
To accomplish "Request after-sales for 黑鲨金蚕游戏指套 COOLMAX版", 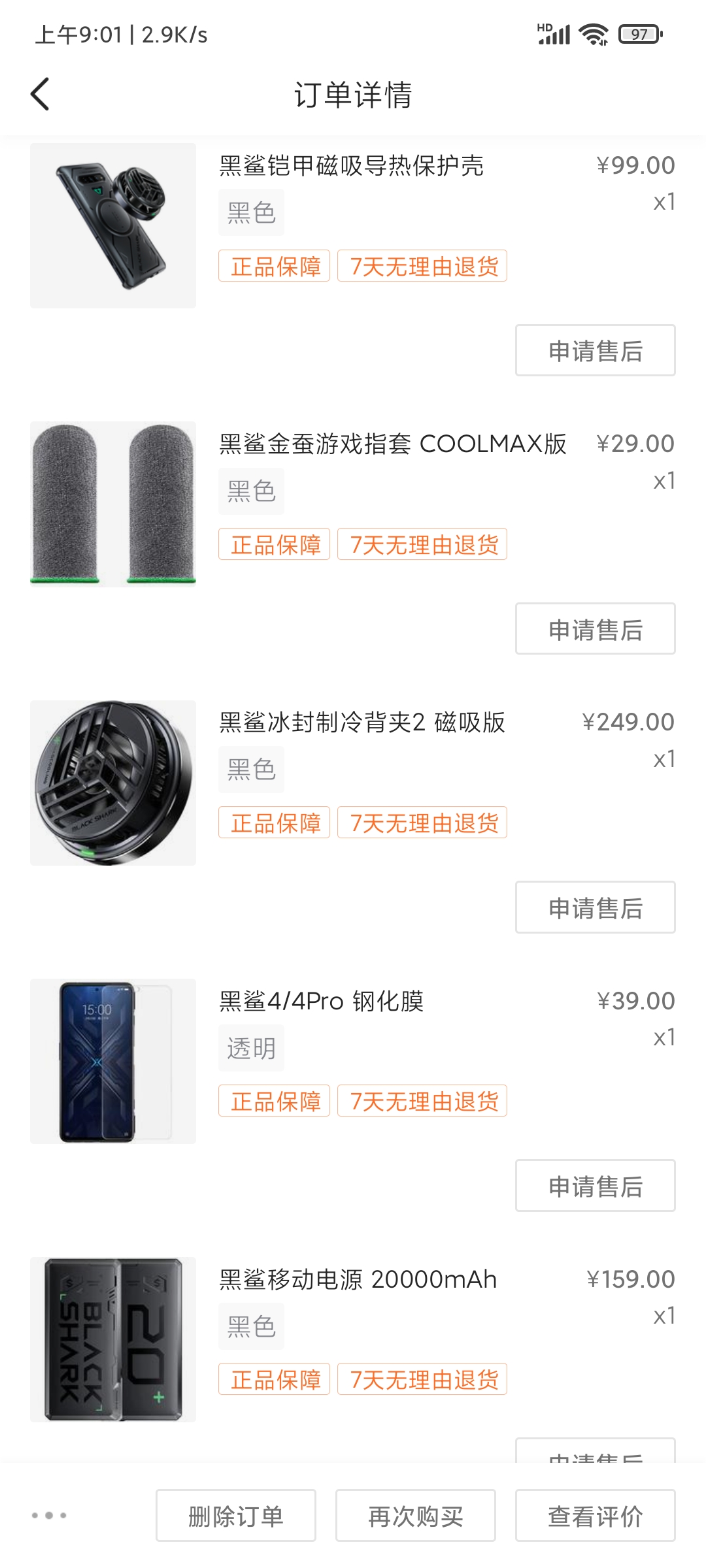I will tap(595, 629).
